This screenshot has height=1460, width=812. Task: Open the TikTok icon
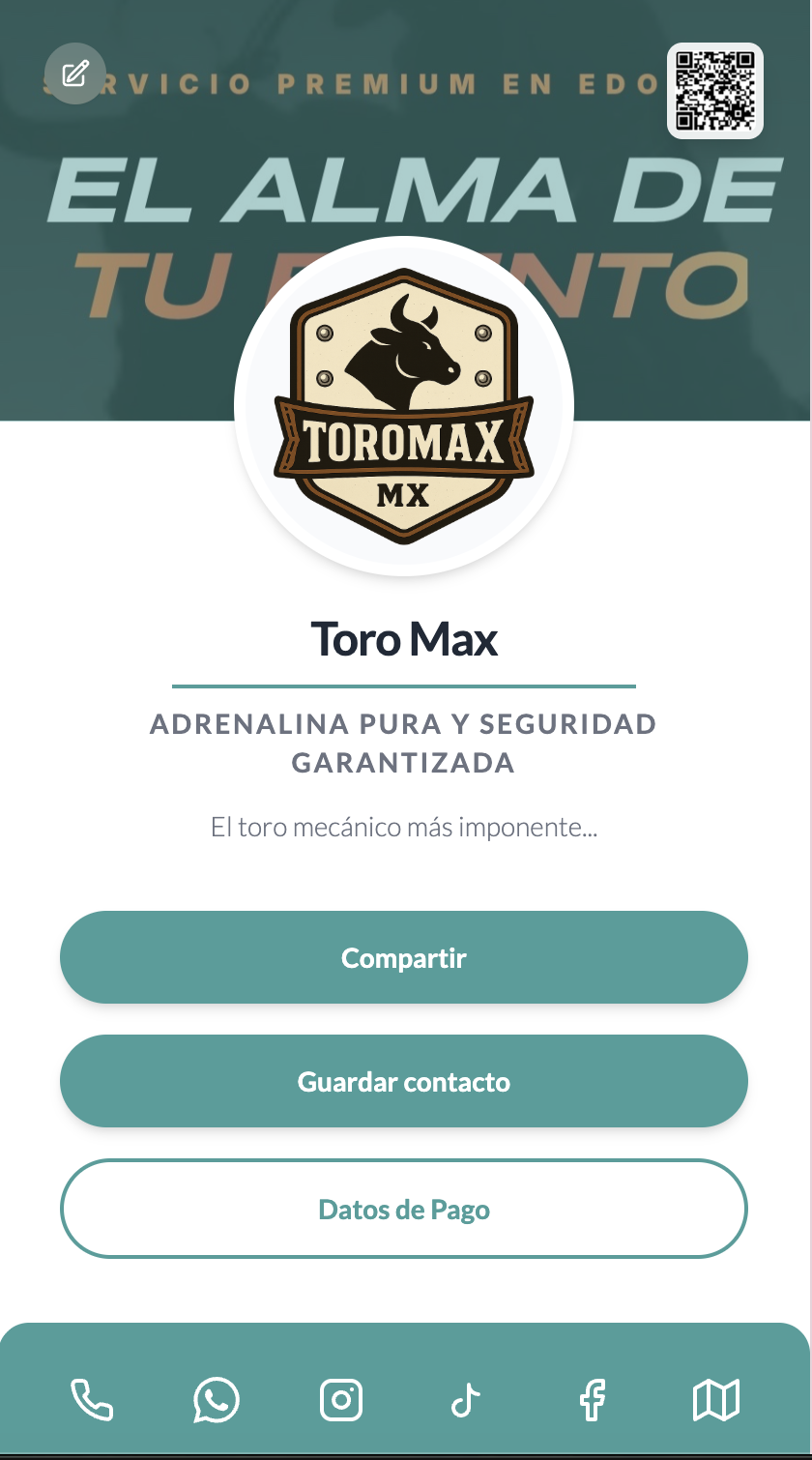point(466,1400)
